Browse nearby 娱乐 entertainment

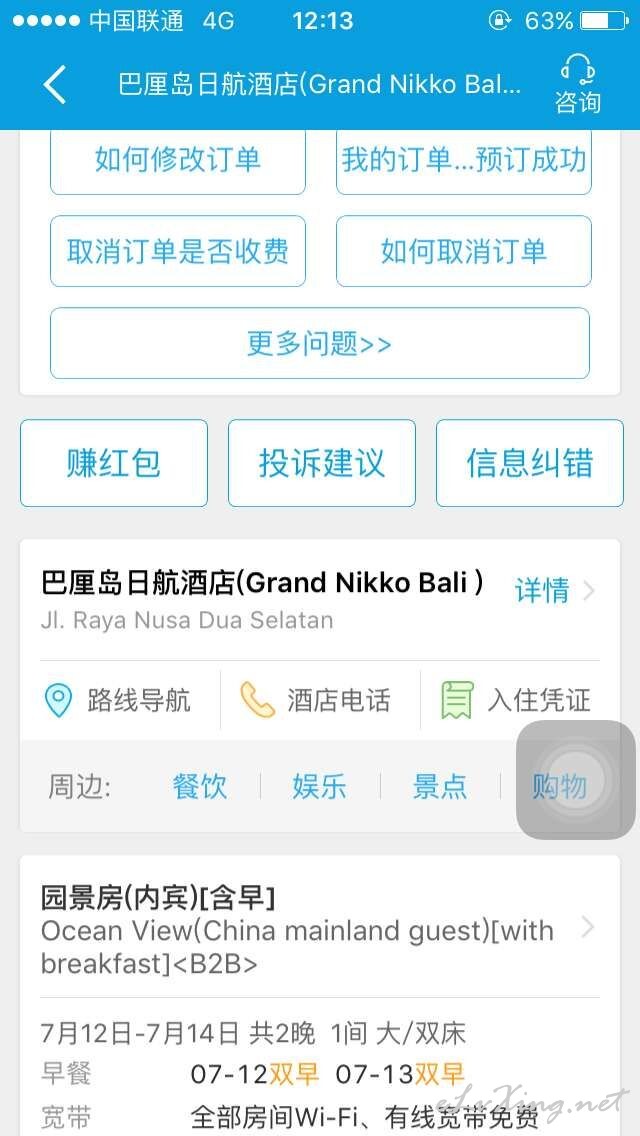click(320, 786)
